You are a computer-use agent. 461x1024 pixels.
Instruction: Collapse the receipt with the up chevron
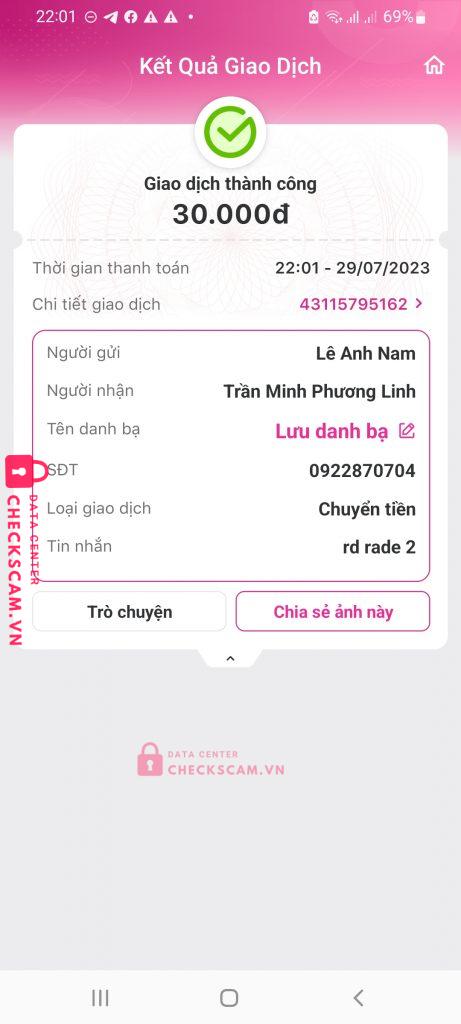[230, 659]
